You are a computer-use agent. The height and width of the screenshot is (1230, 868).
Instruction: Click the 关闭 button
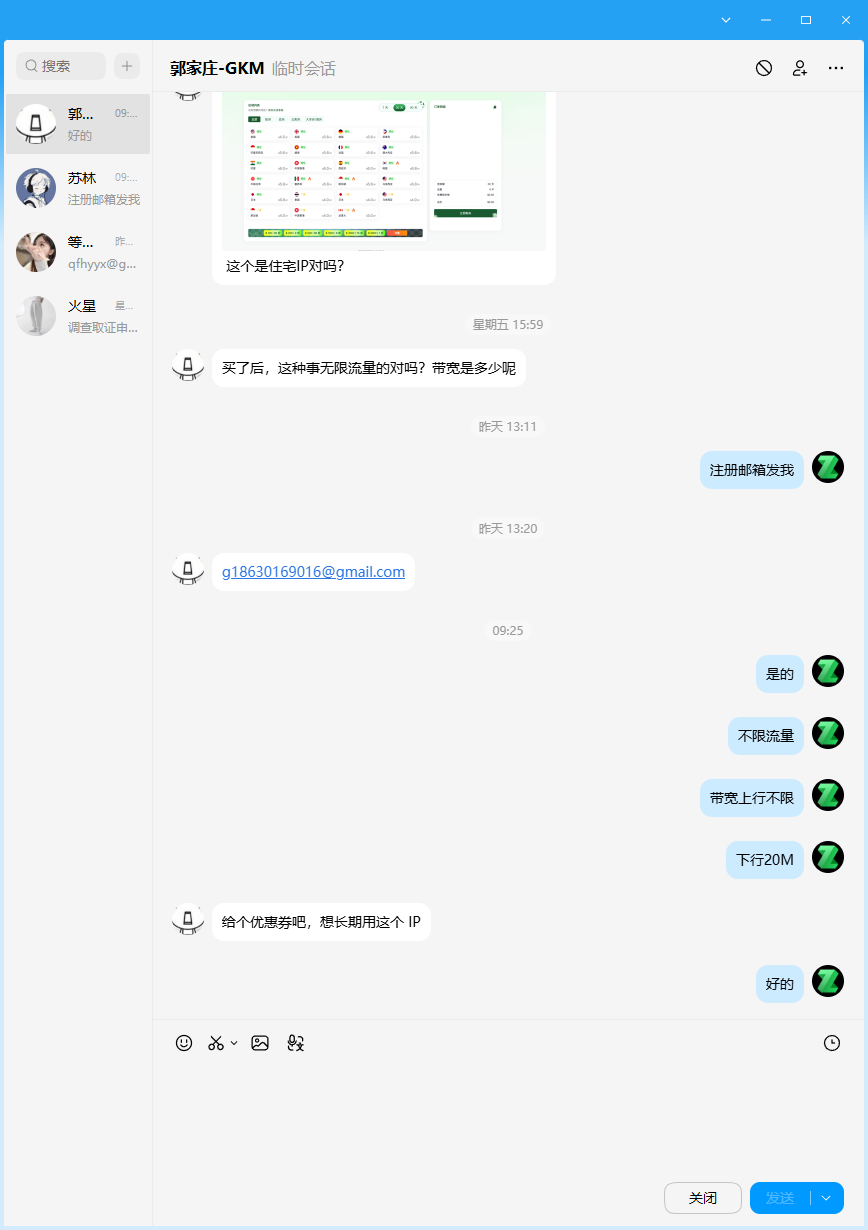(703, 1198)
